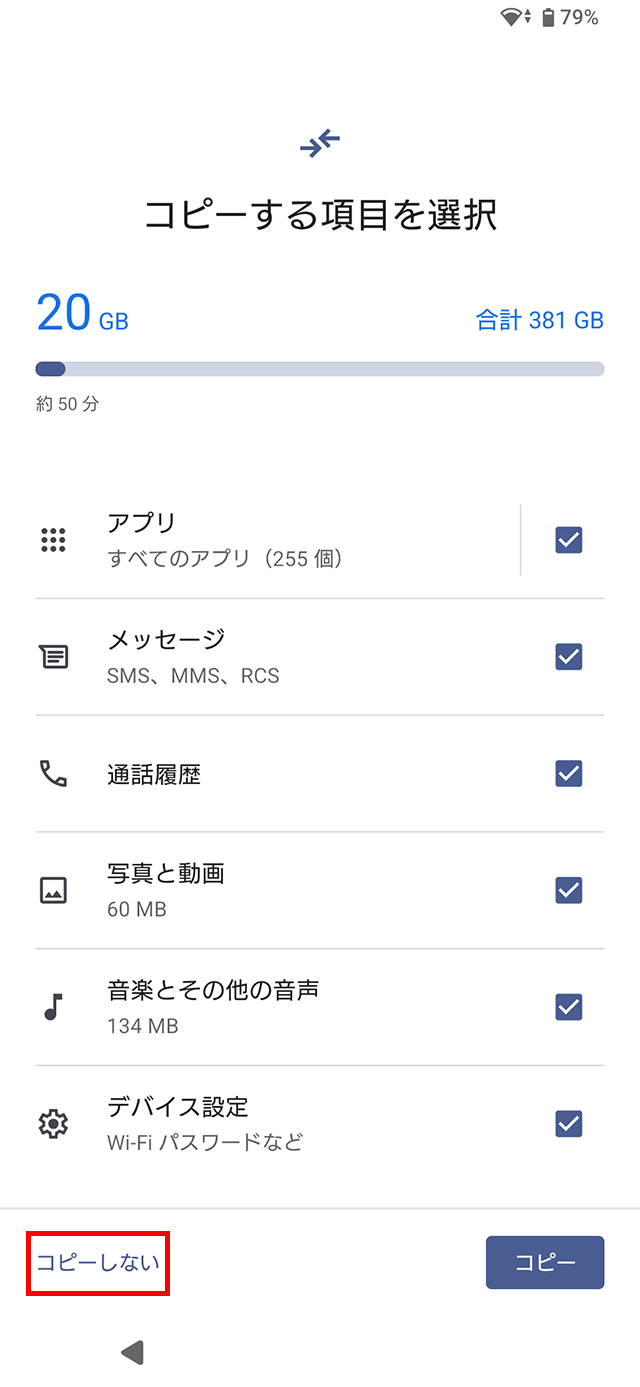This screenshot has height=1387, width=640.
Task: Deselect the 通話履歴 checkbox
Action: [x=569, y=773]
